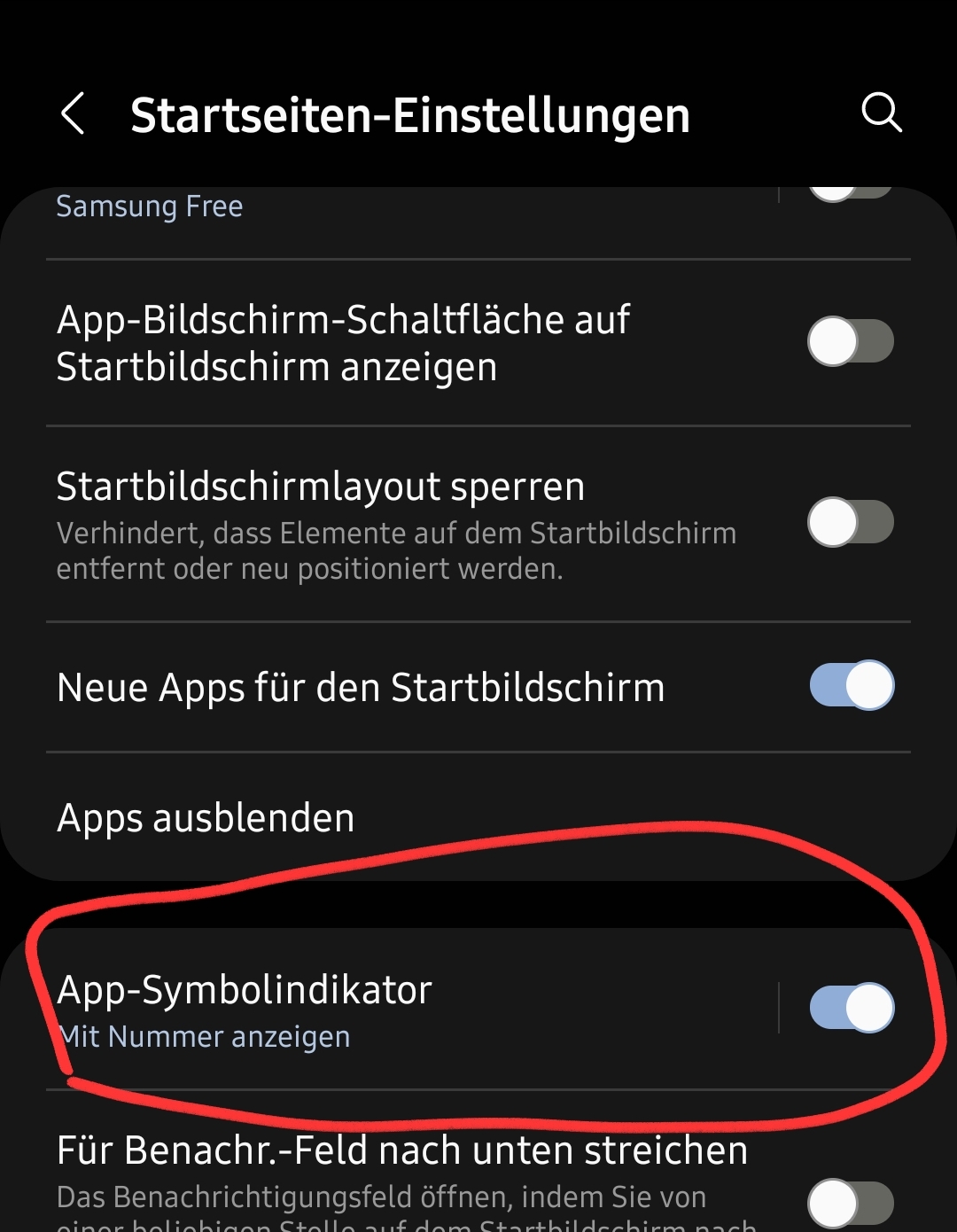Tap the Verhindert dass Elemente description text
The width and height of the screenshot is (957, 1232).
point(396,550)
